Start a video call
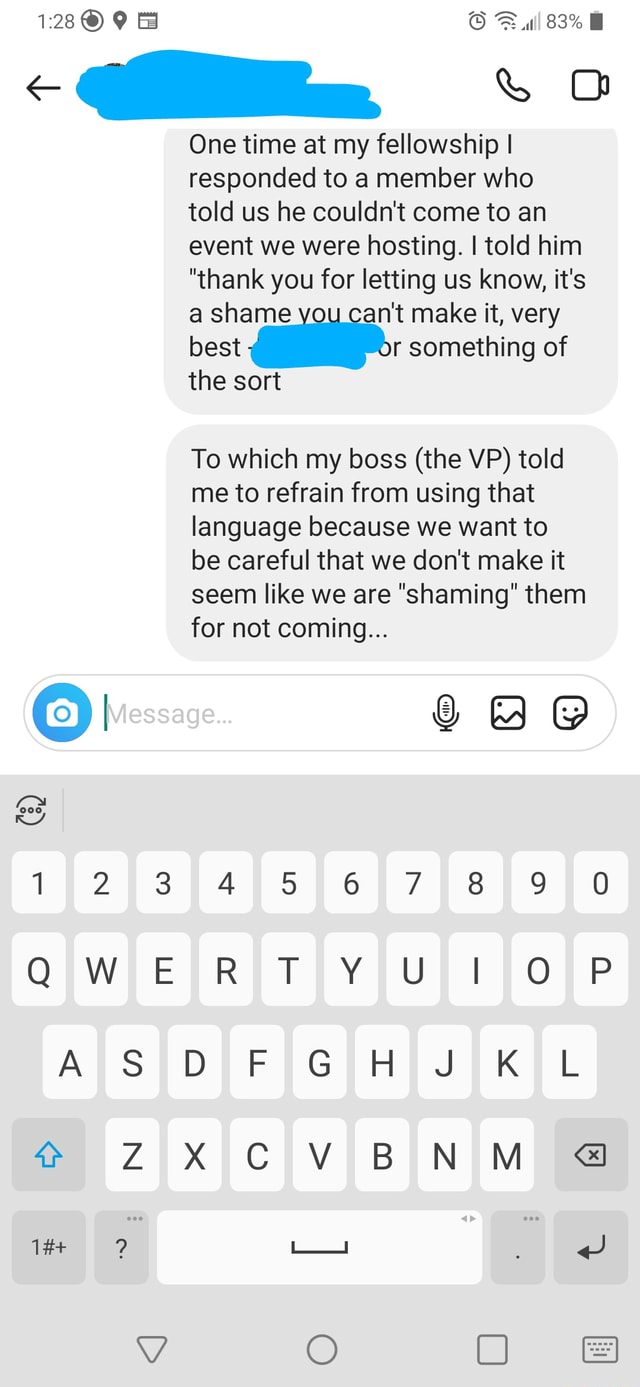 pos(589,89)
